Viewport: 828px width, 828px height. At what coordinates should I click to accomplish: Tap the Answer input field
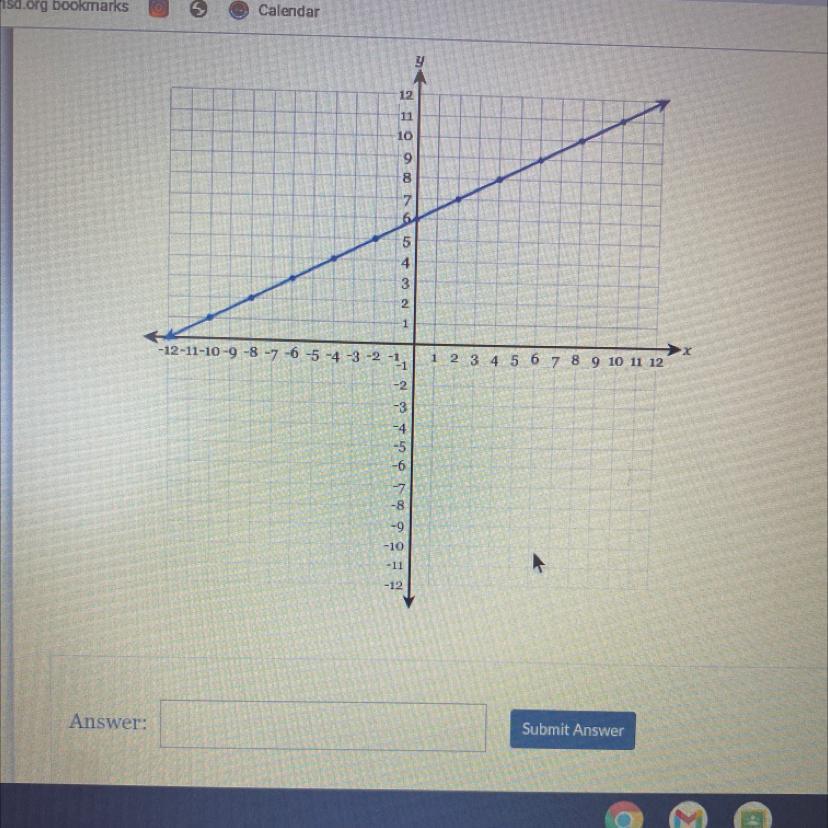(322, 726)
